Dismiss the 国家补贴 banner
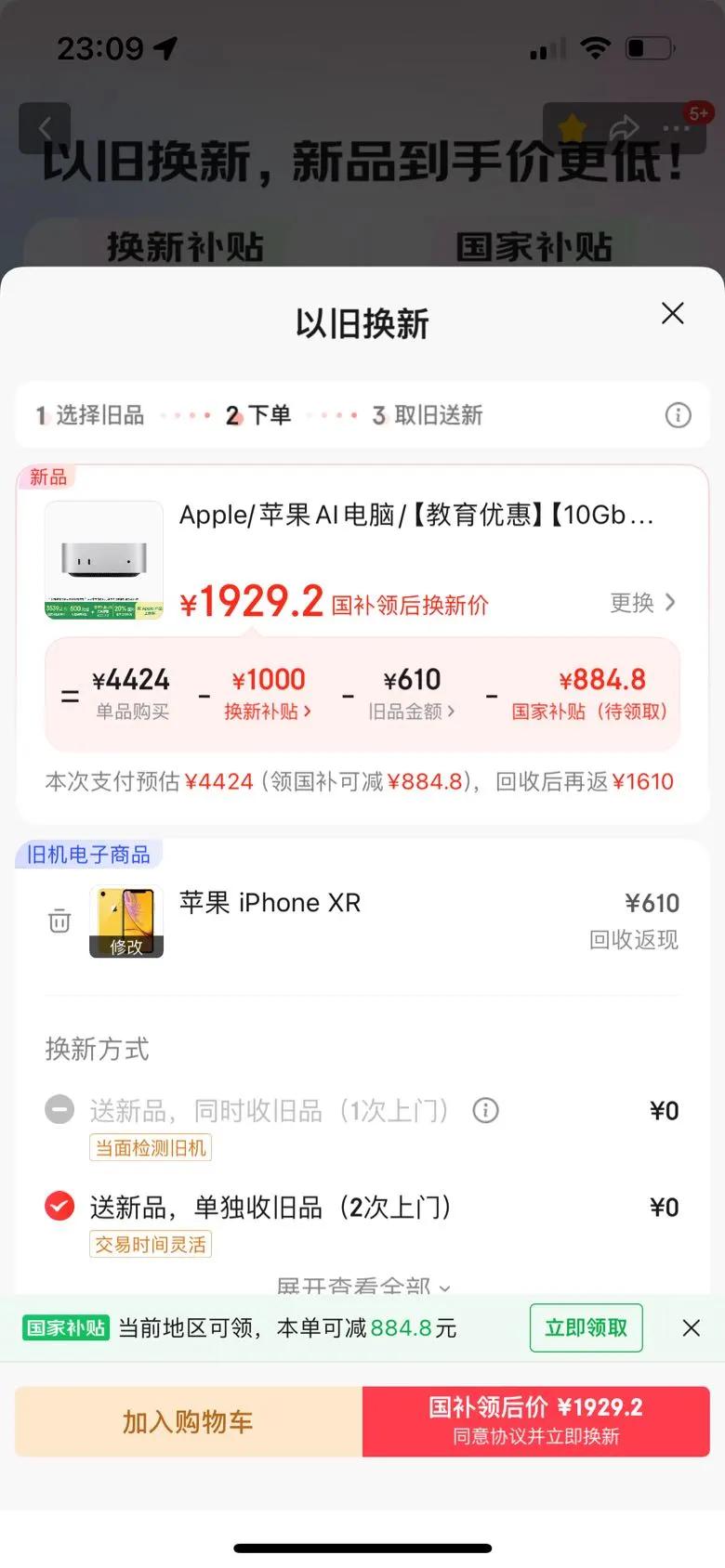Screen dimensions: 725x1568 click(691, 1328)
